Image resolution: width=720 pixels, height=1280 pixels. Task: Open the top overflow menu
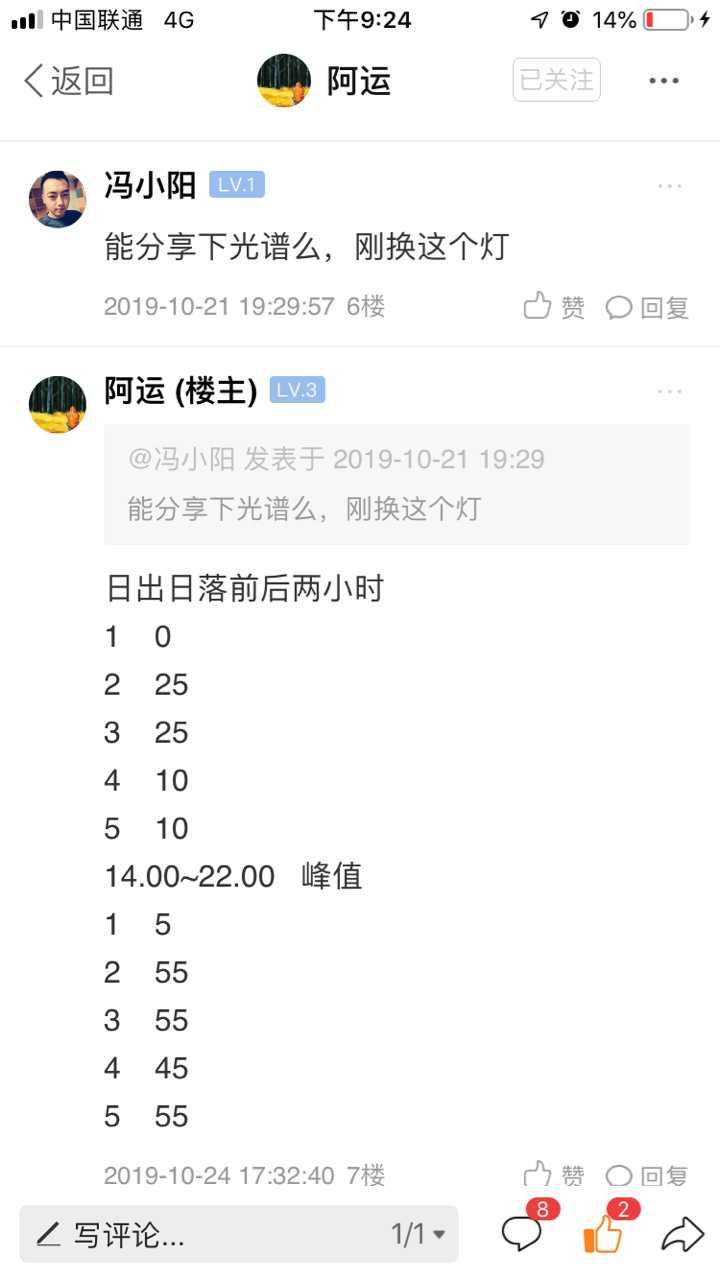(x=663, y=81)
